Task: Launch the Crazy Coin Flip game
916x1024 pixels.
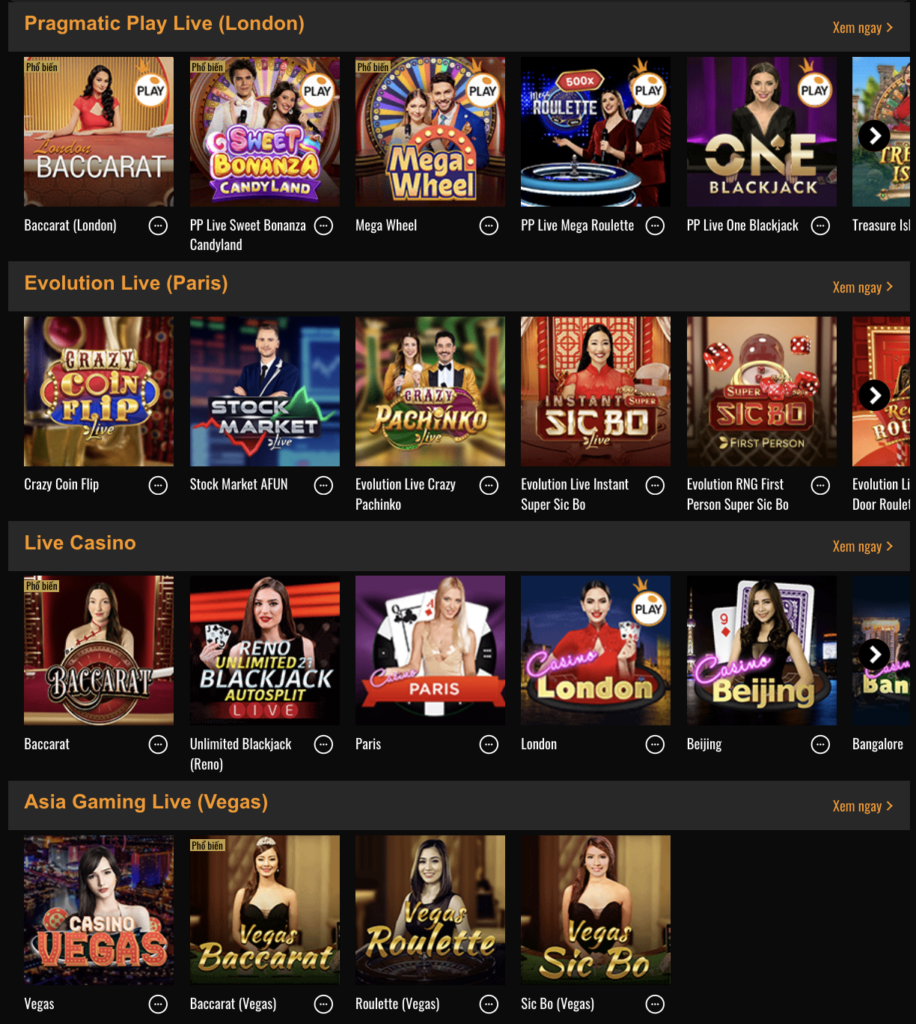Action: coord(99,391)
